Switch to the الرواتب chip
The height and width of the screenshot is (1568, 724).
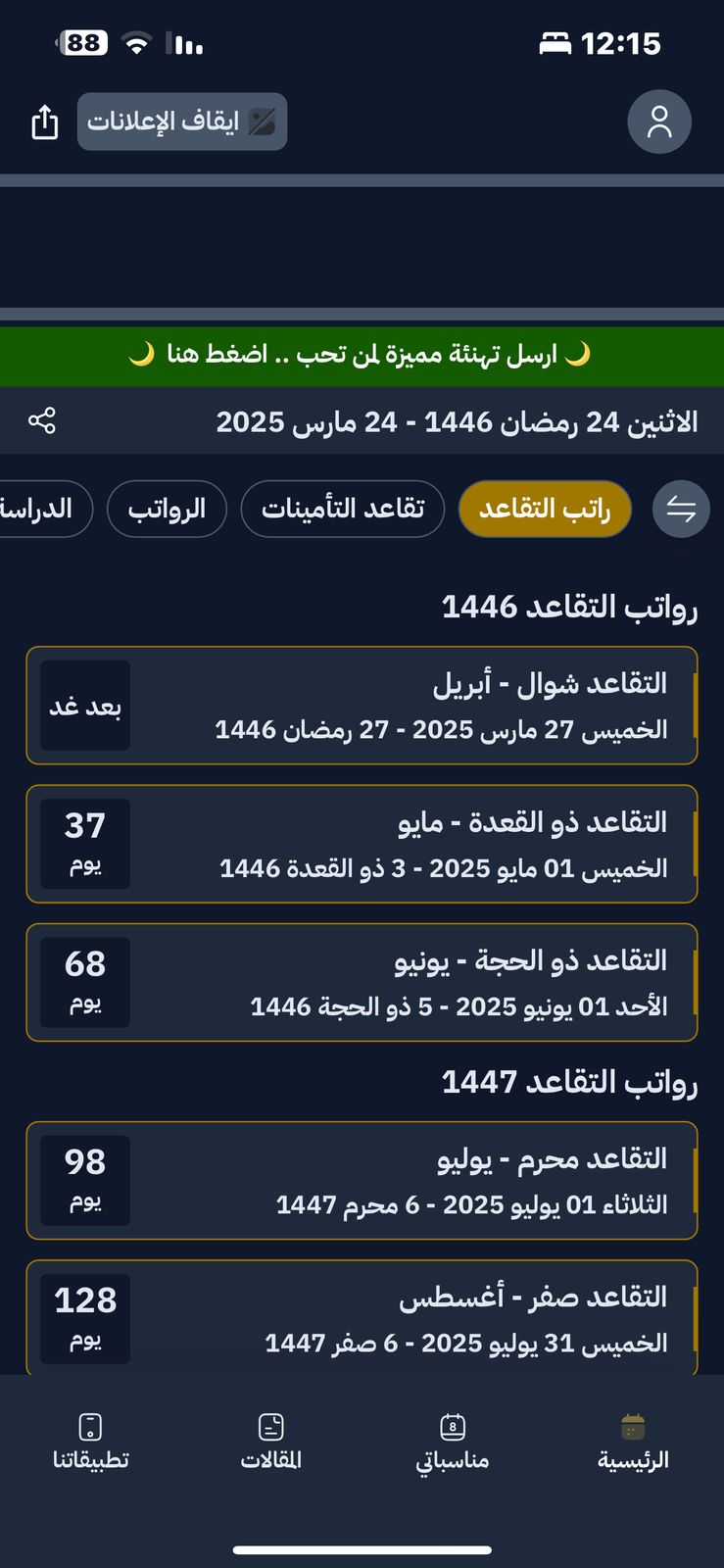(167, 509)
